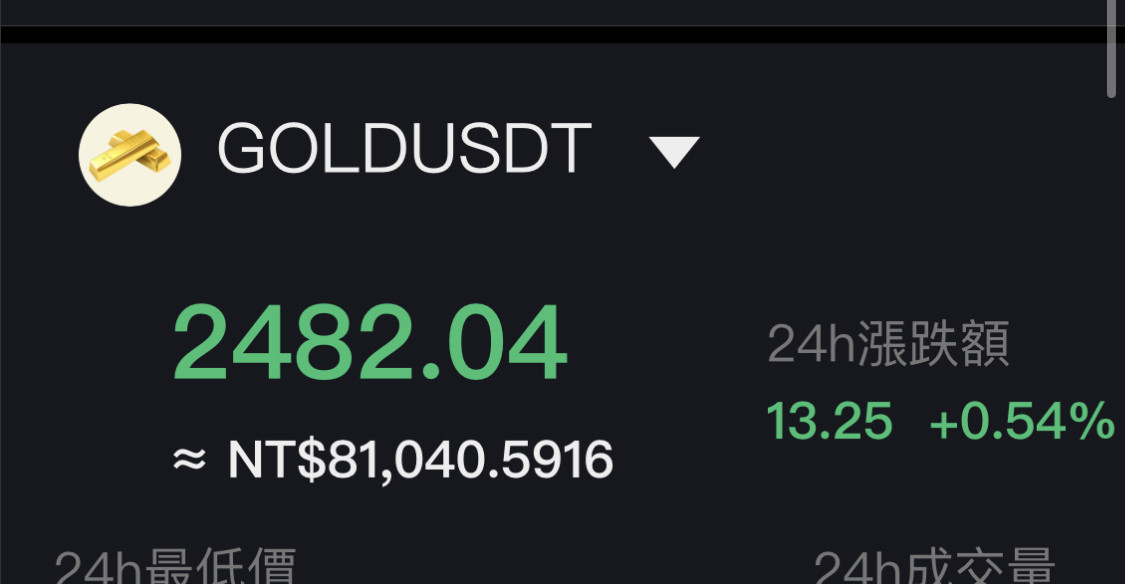1125x584 pixels.
Task: Expand the GOLDUSDT trading pair dropdown
Action: click(x=674, y=152)
